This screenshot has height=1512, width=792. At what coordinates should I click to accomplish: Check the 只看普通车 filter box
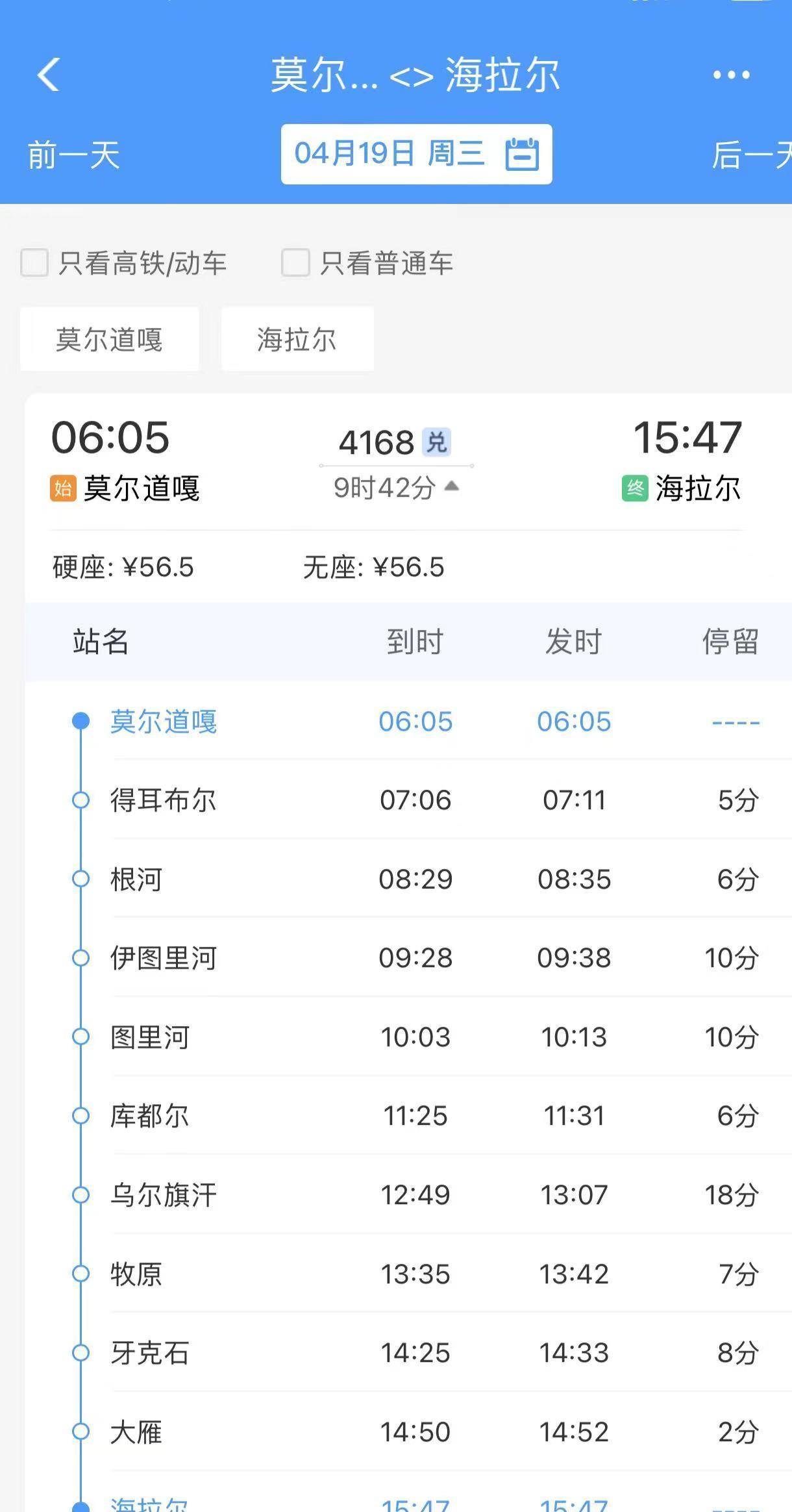point(295,263)
